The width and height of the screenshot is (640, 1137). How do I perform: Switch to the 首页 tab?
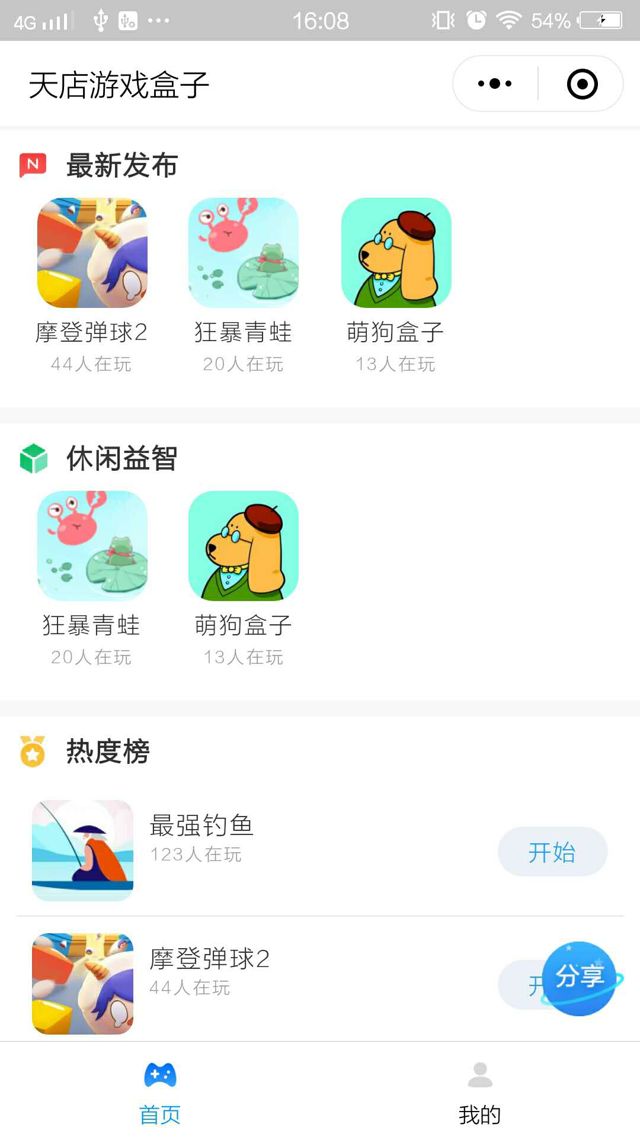pyautogui.click(x=160, y=1092)
